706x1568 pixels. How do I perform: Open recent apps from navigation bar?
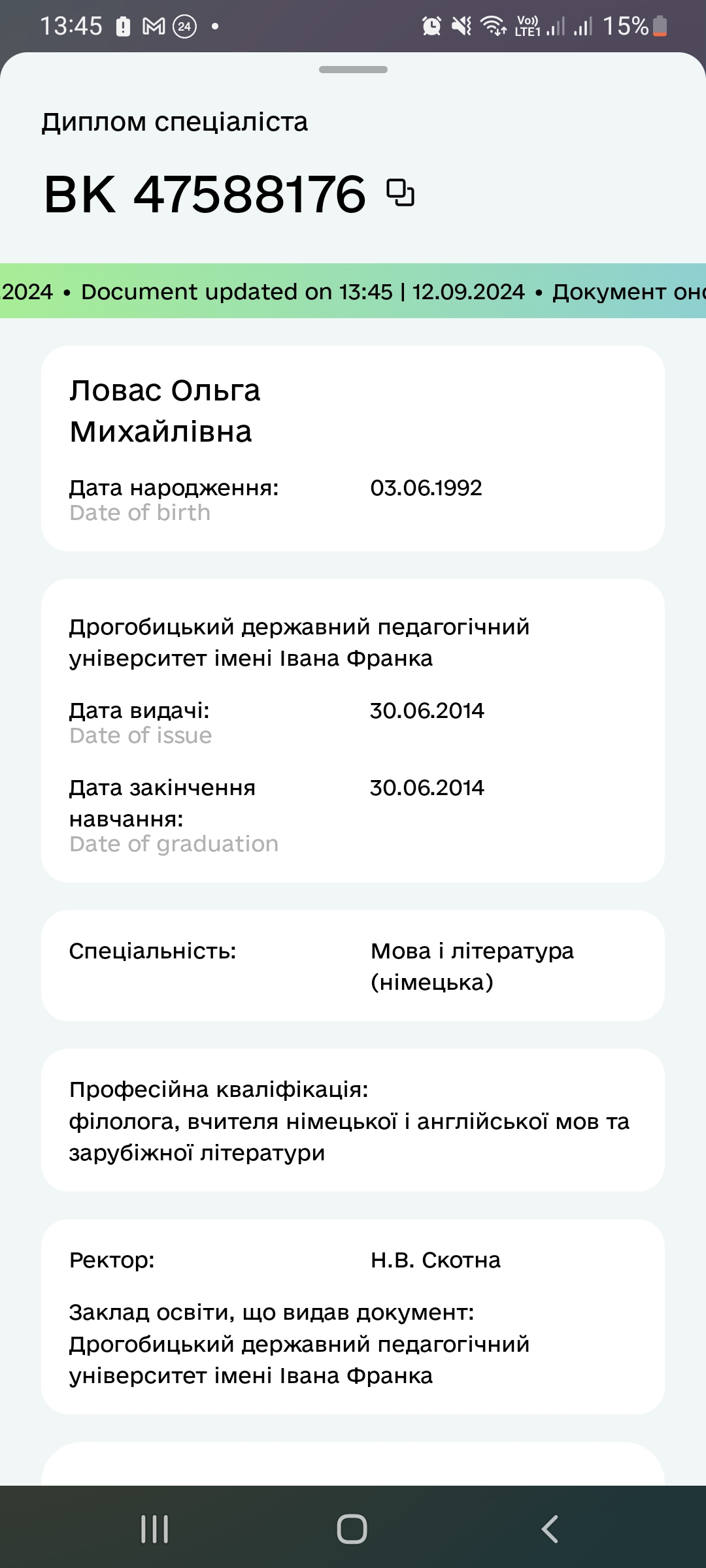[155, 1529]
